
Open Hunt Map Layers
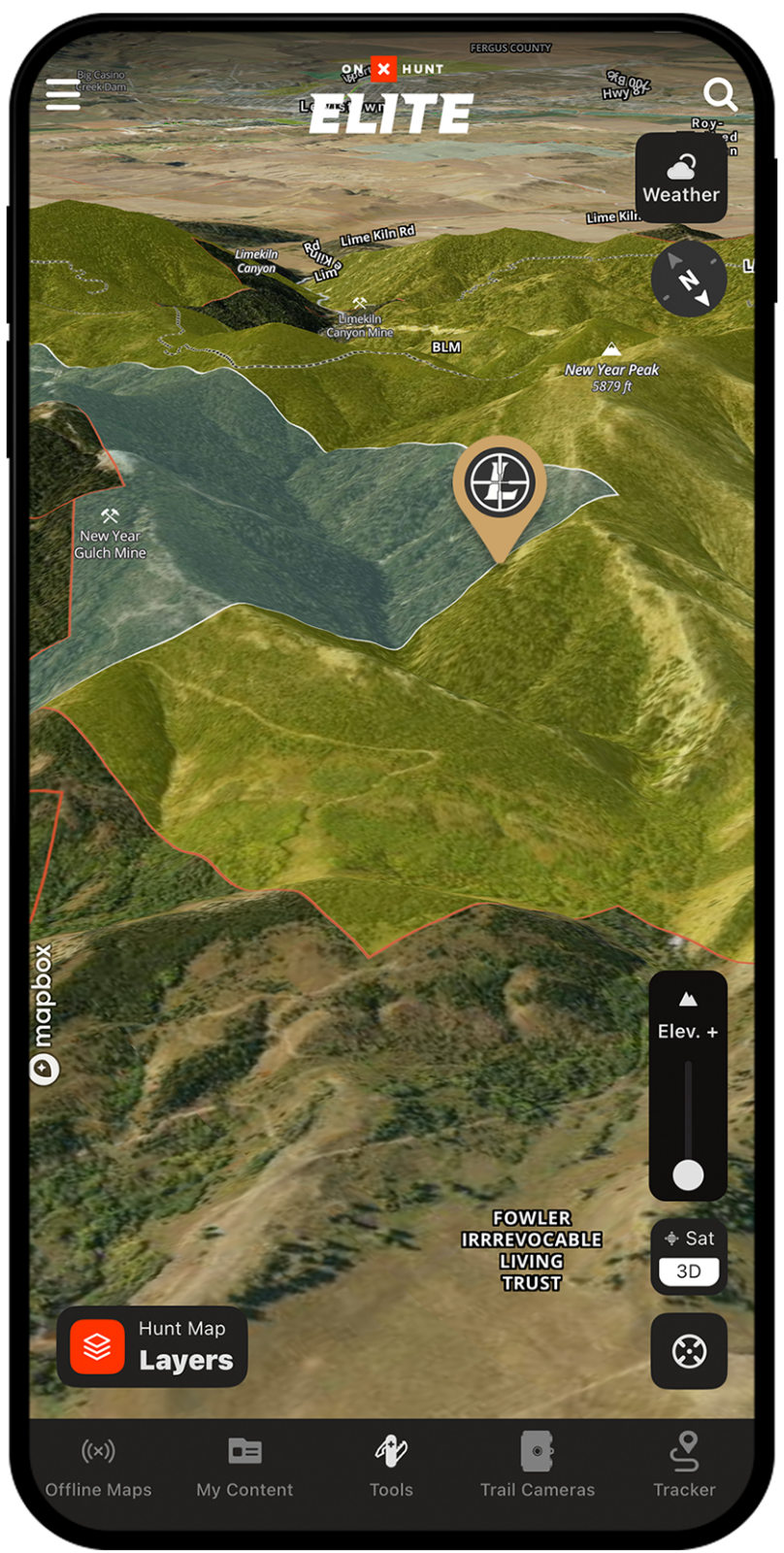click(152, 1346)
